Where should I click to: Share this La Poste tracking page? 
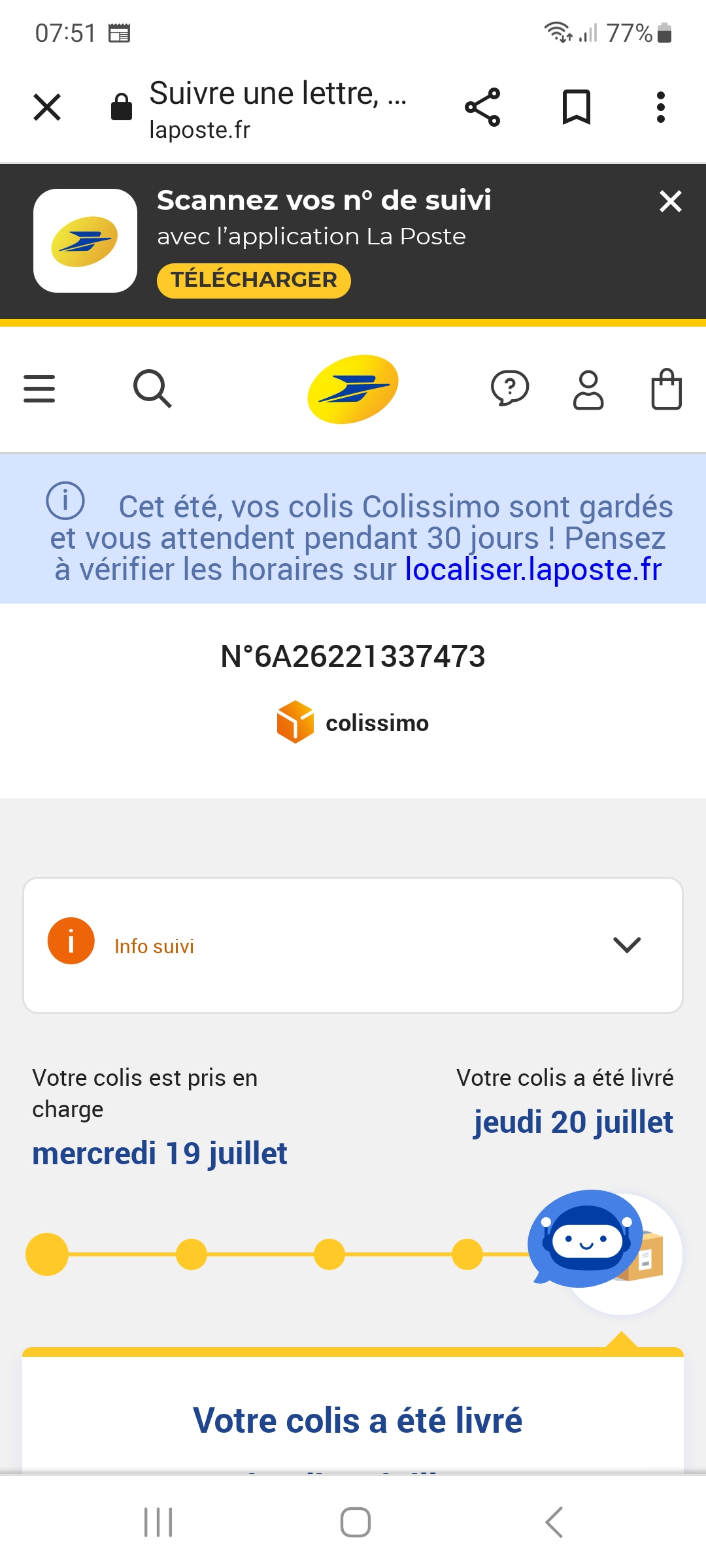(482, 107)
